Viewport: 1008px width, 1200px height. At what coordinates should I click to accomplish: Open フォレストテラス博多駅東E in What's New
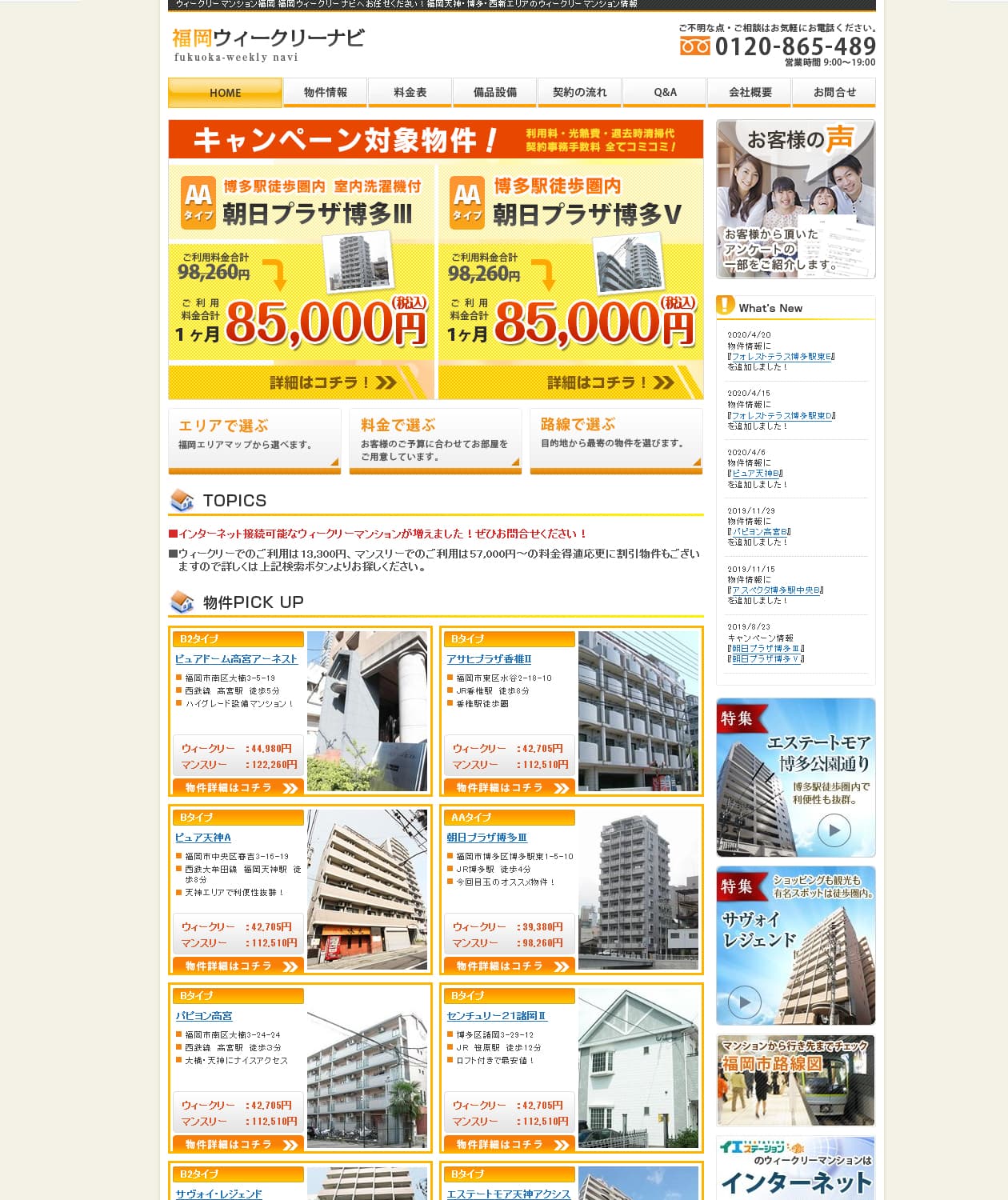click(782, 357)
